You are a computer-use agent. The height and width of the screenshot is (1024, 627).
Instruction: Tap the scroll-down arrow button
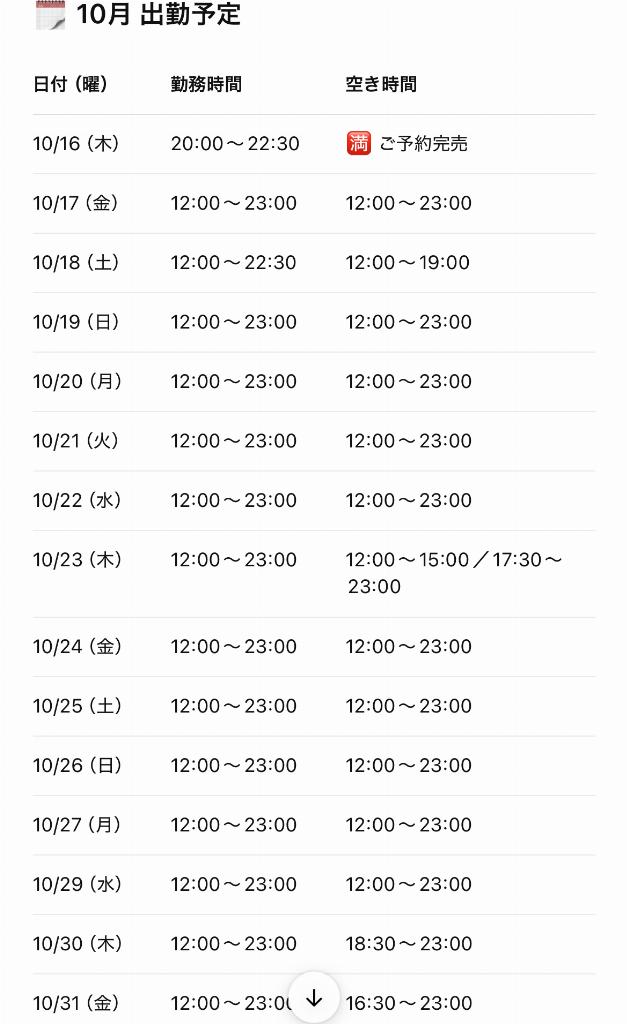click(314, 998)
